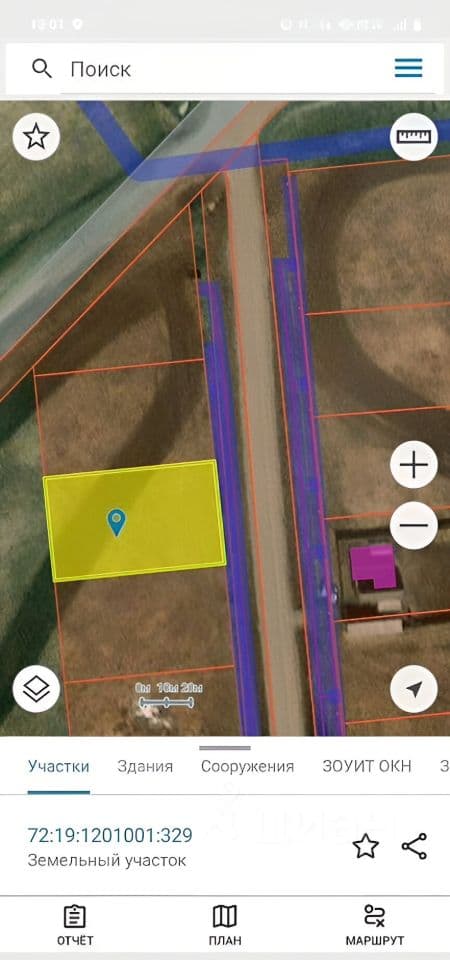450x960 pixels.
Task: Zoom out with the minus button
Action: [x=414, y=525]
